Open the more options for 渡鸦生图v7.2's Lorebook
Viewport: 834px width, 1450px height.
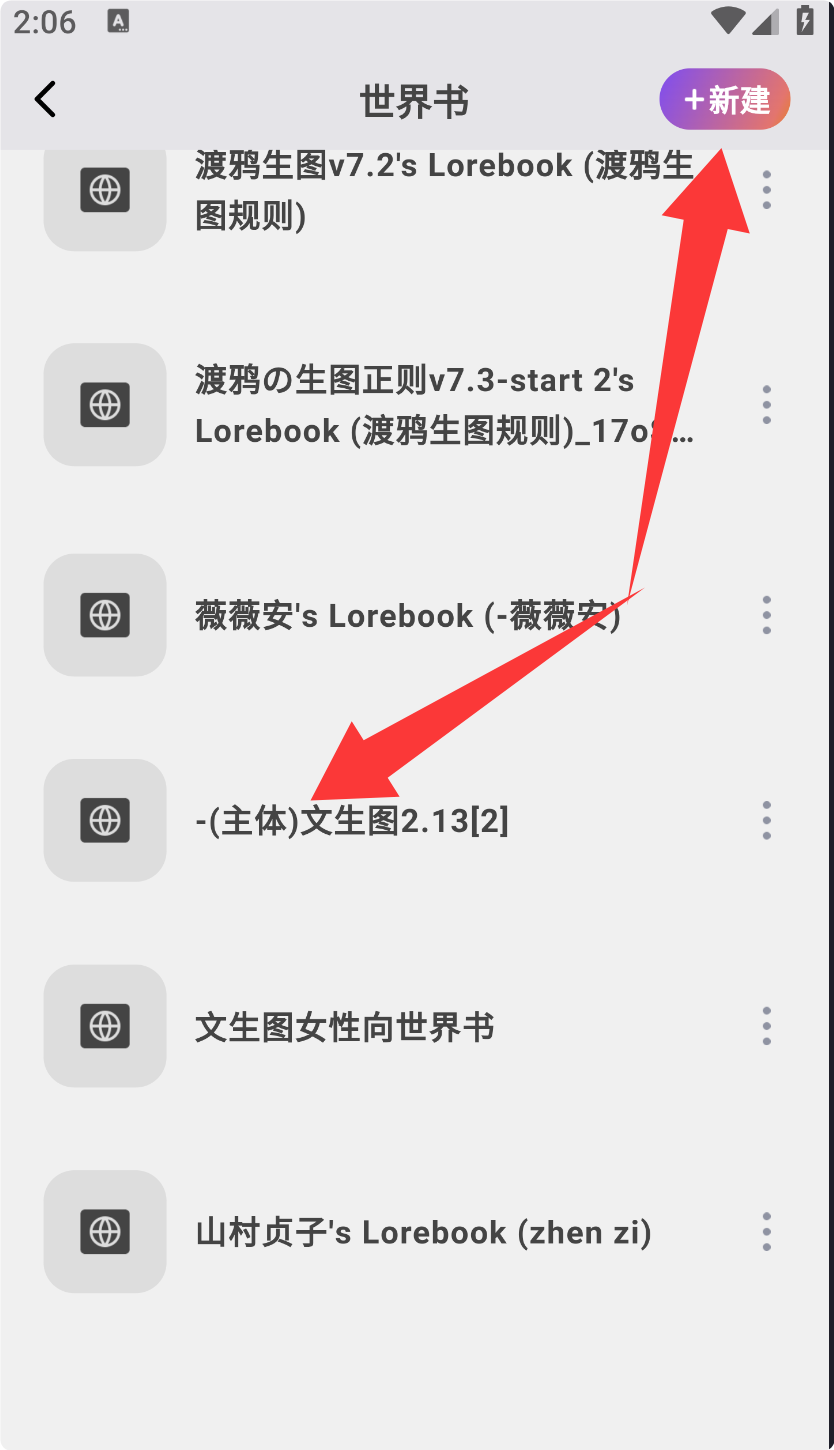pos(767,190)
